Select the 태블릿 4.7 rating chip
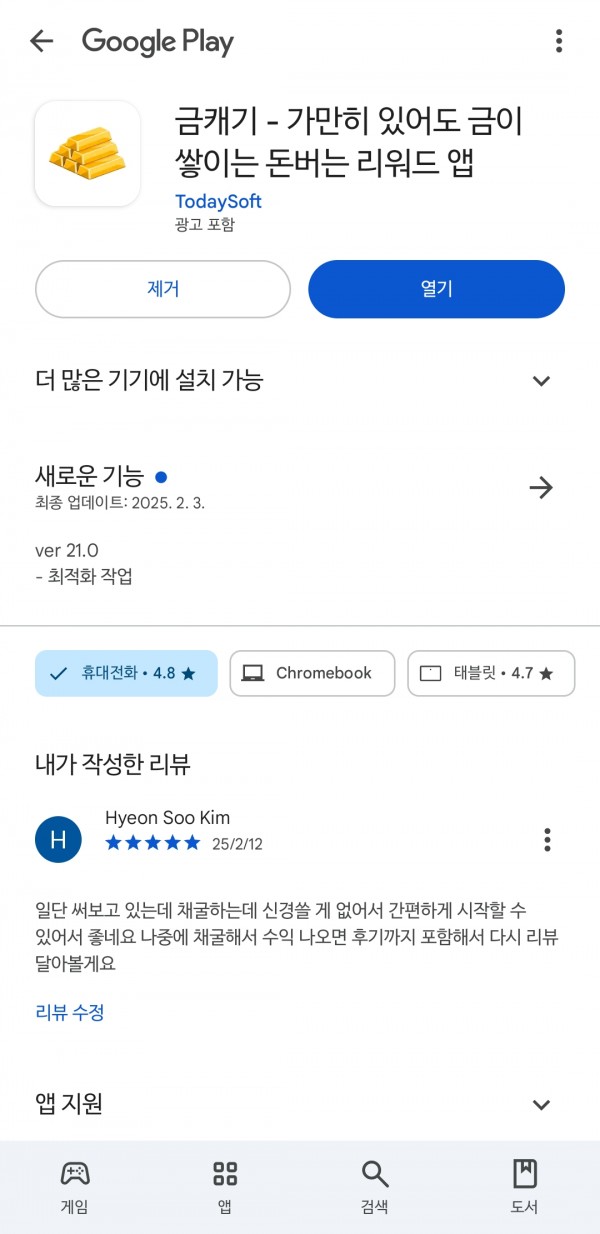The height and width of the screenshot is (1234, 600). pyautogui.click(x=491, y=673)
